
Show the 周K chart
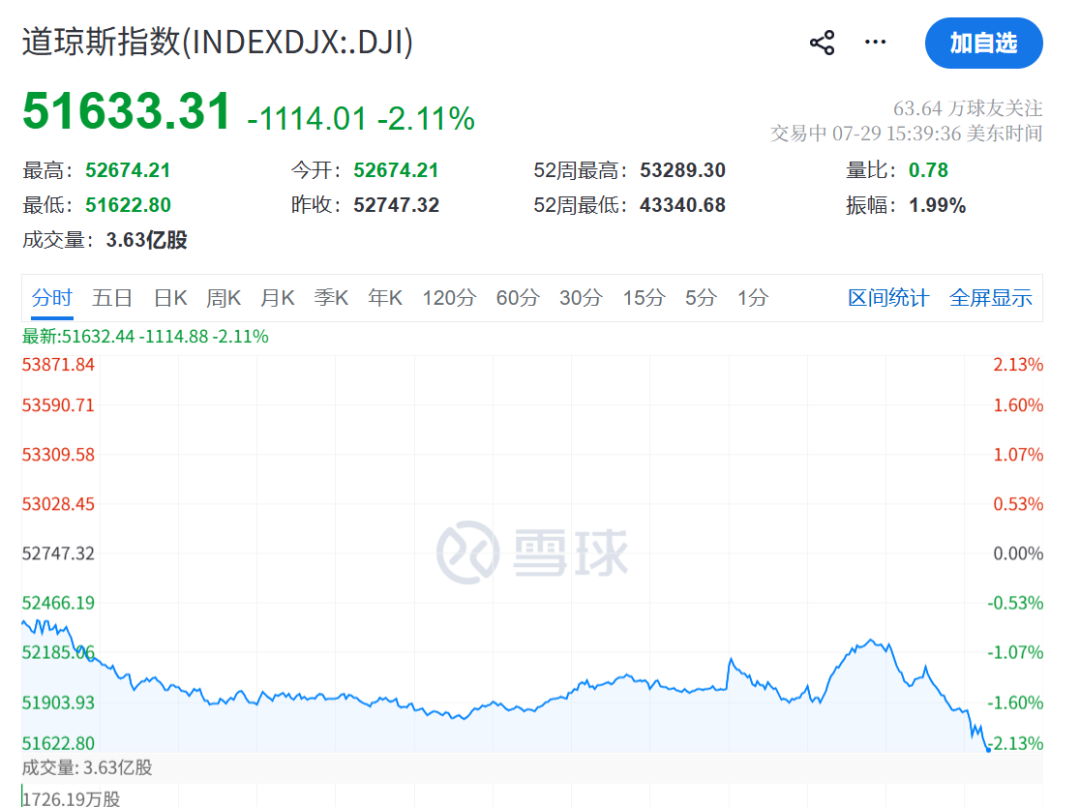click(223, 298)
